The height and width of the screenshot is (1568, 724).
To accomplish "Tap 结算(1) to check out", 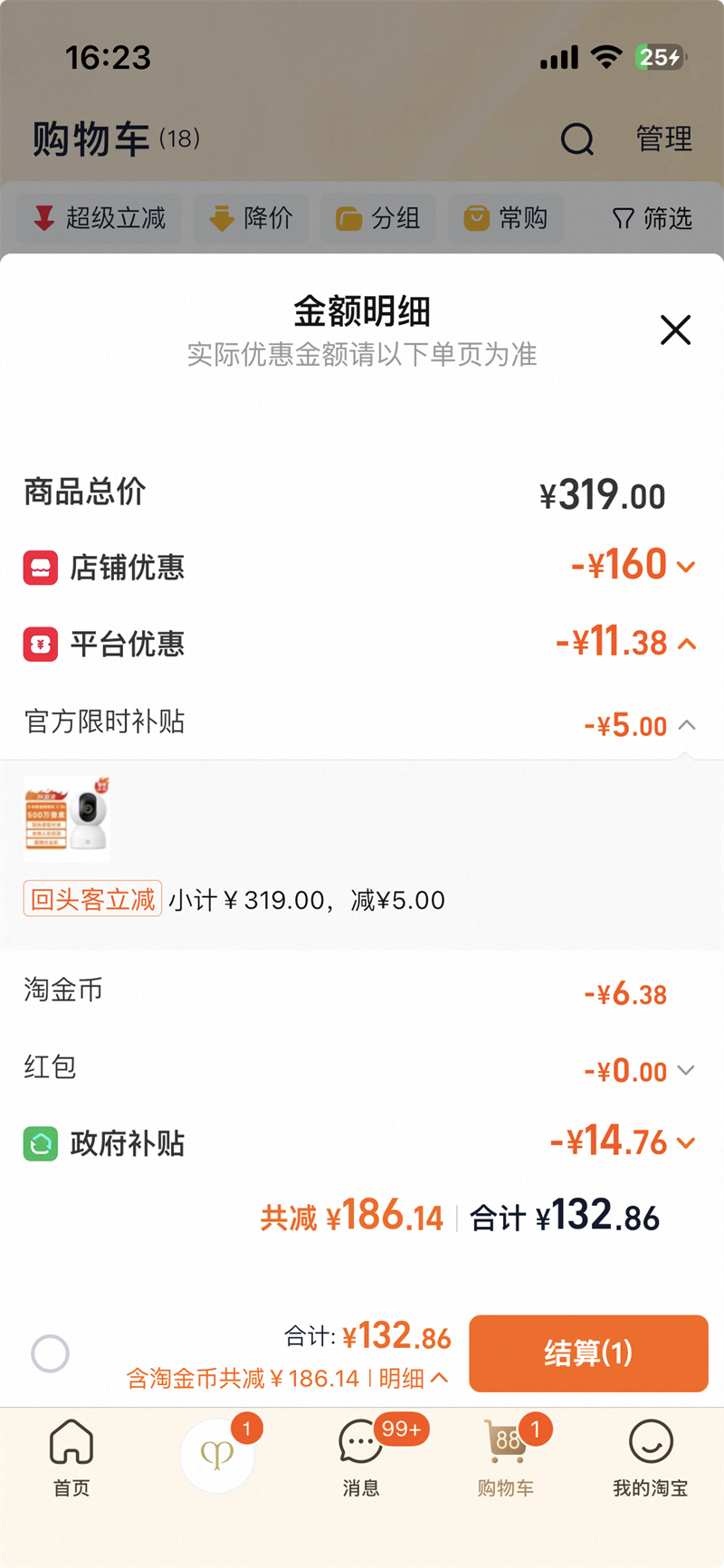I will 587,1353.
